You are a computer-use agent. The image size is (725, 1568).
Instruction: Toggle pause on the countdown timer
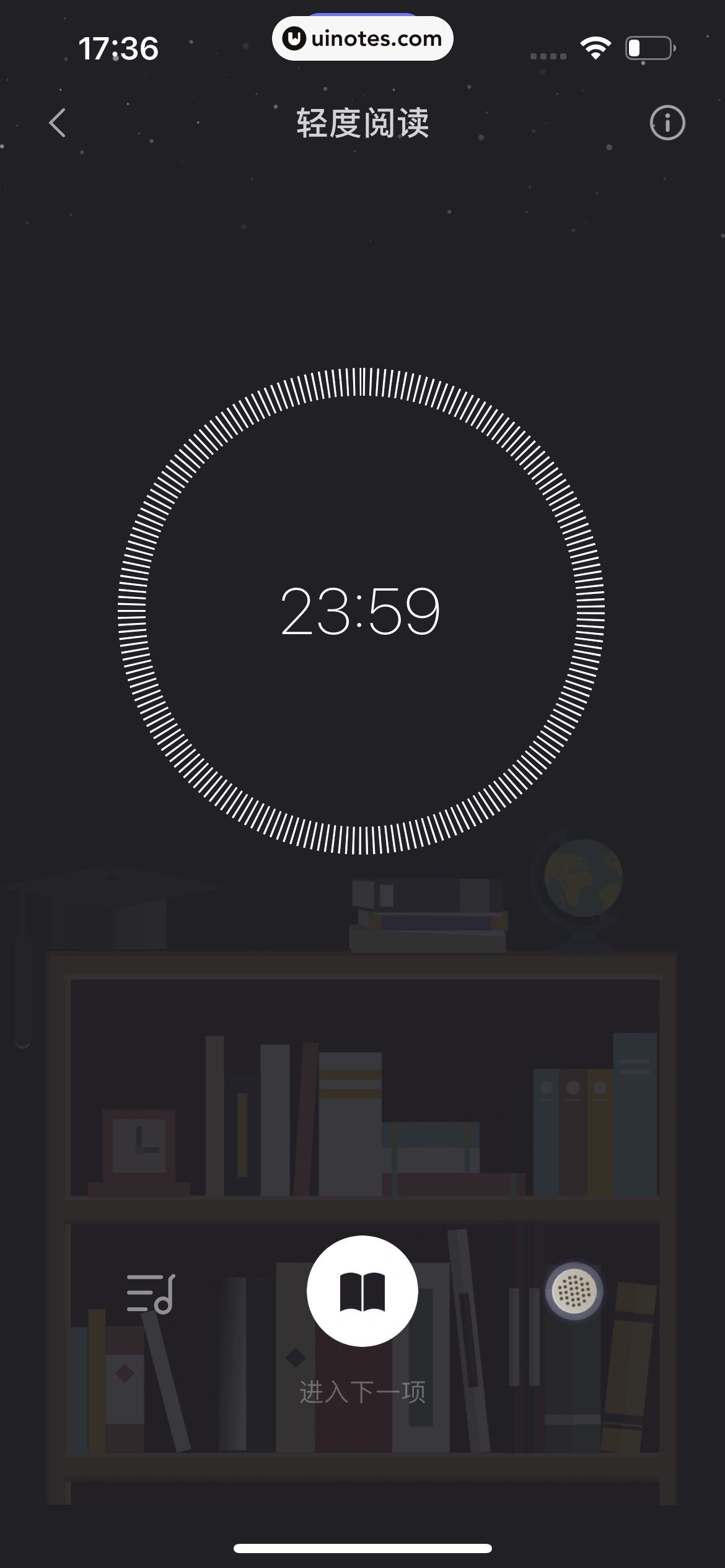tap(362, 612)
